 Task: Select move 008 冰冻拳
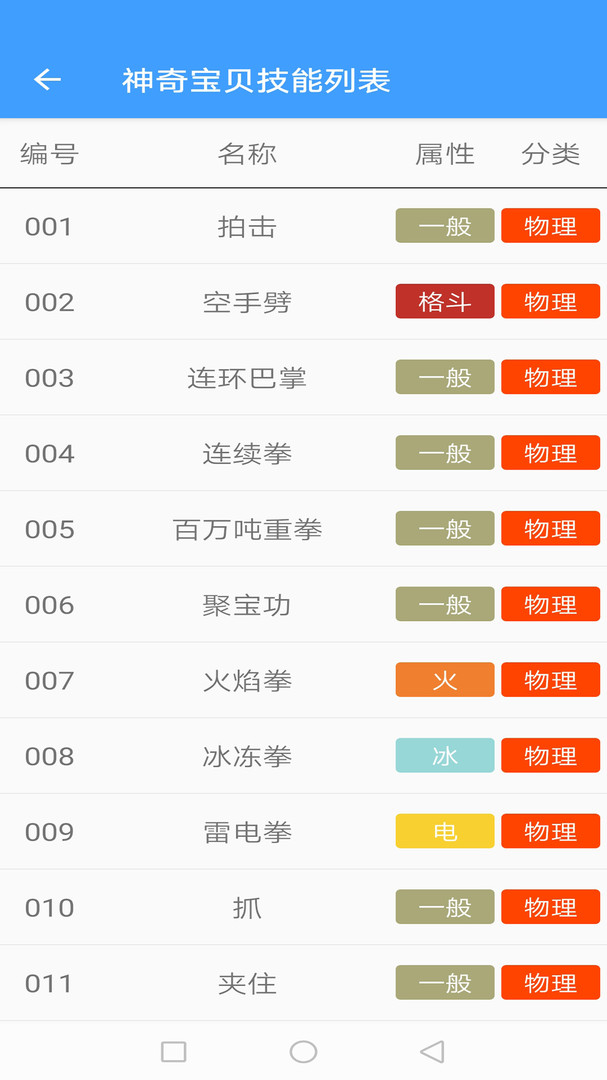coord(247,757)
